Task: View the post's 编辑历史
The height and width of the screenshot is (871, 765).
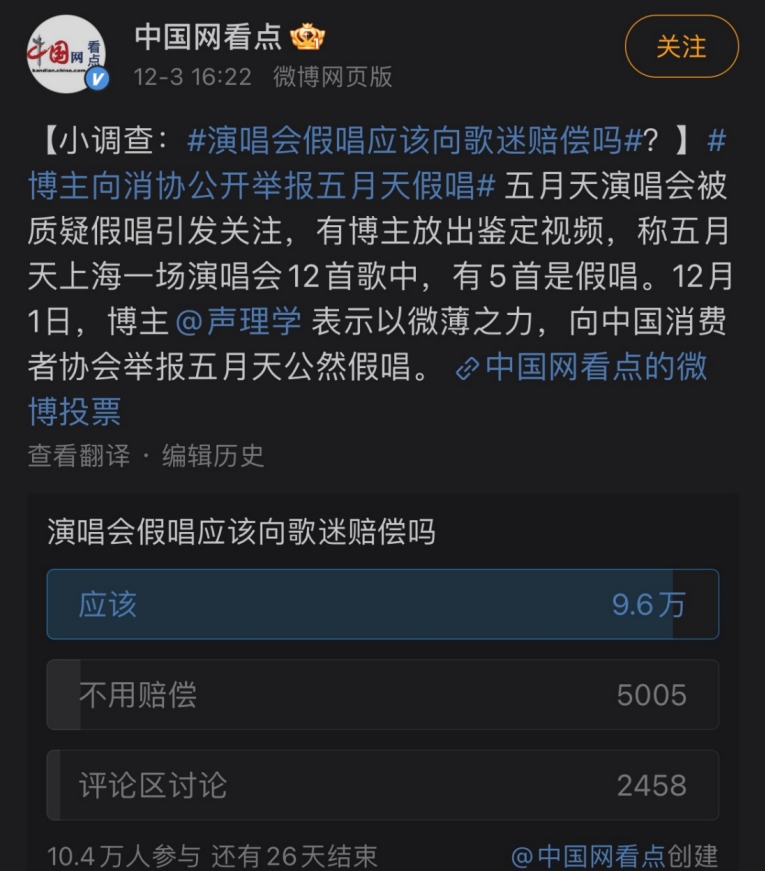Action: (x=213, y=456)
